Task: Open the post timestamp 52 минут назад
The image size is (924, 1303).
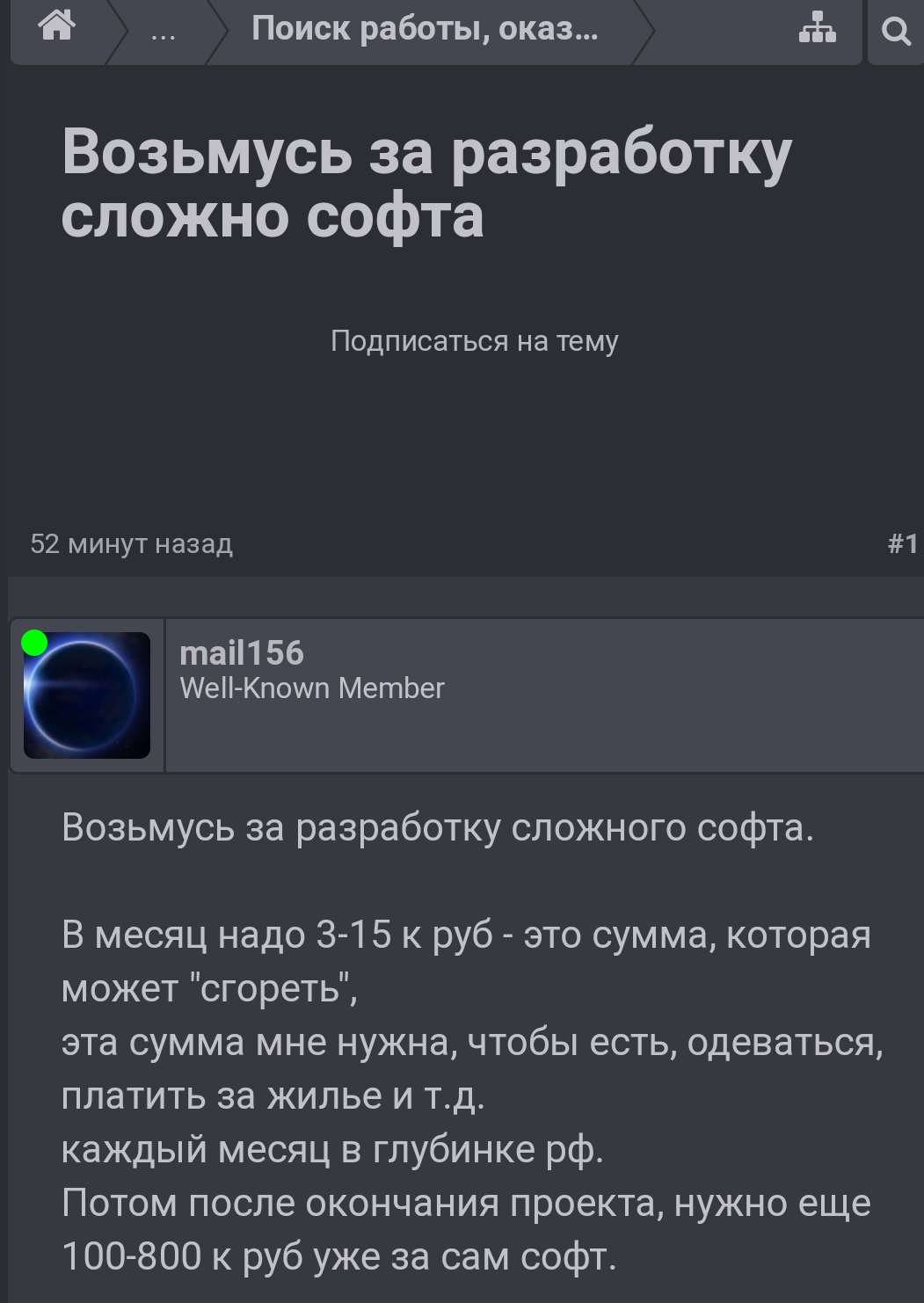Action: coord(131,543)
